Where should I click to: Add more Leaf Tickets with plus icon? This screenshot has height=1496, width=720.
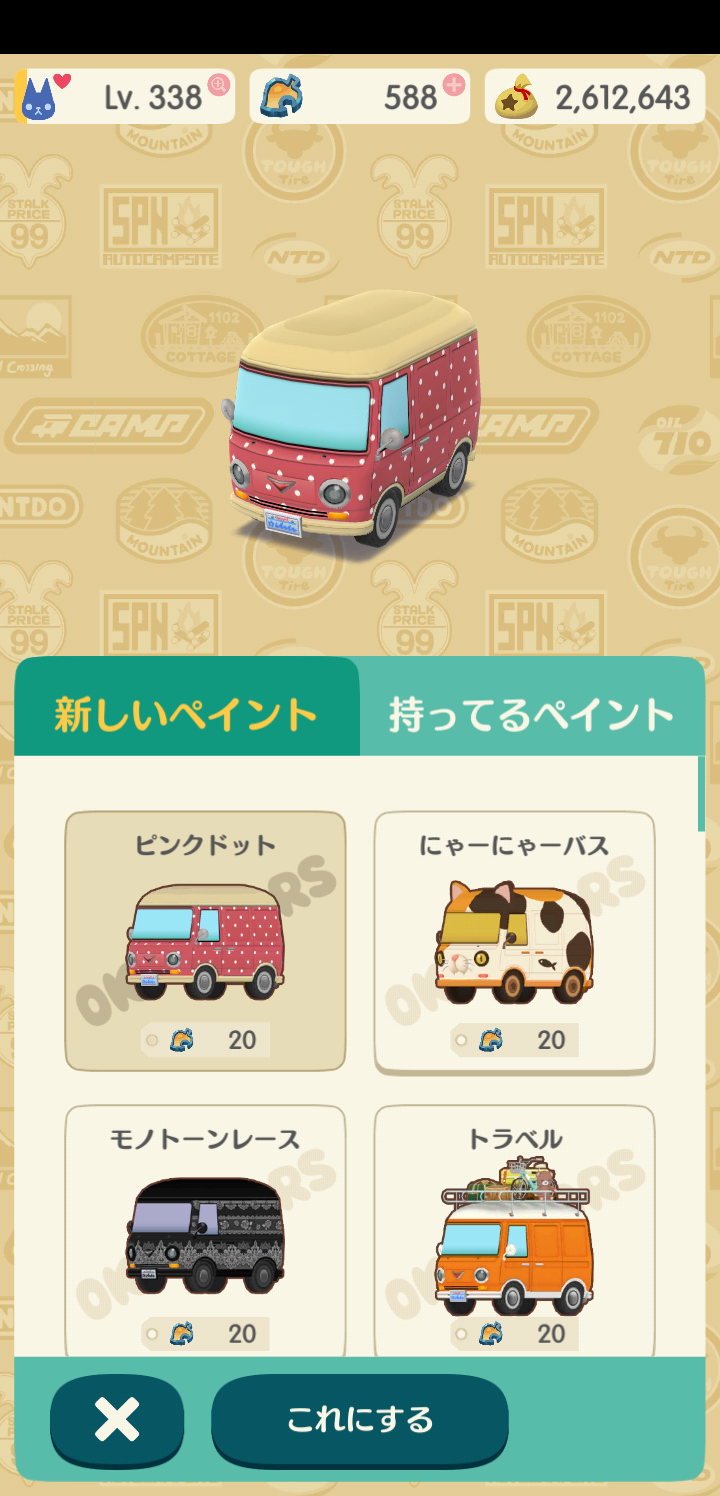(454, 85)
